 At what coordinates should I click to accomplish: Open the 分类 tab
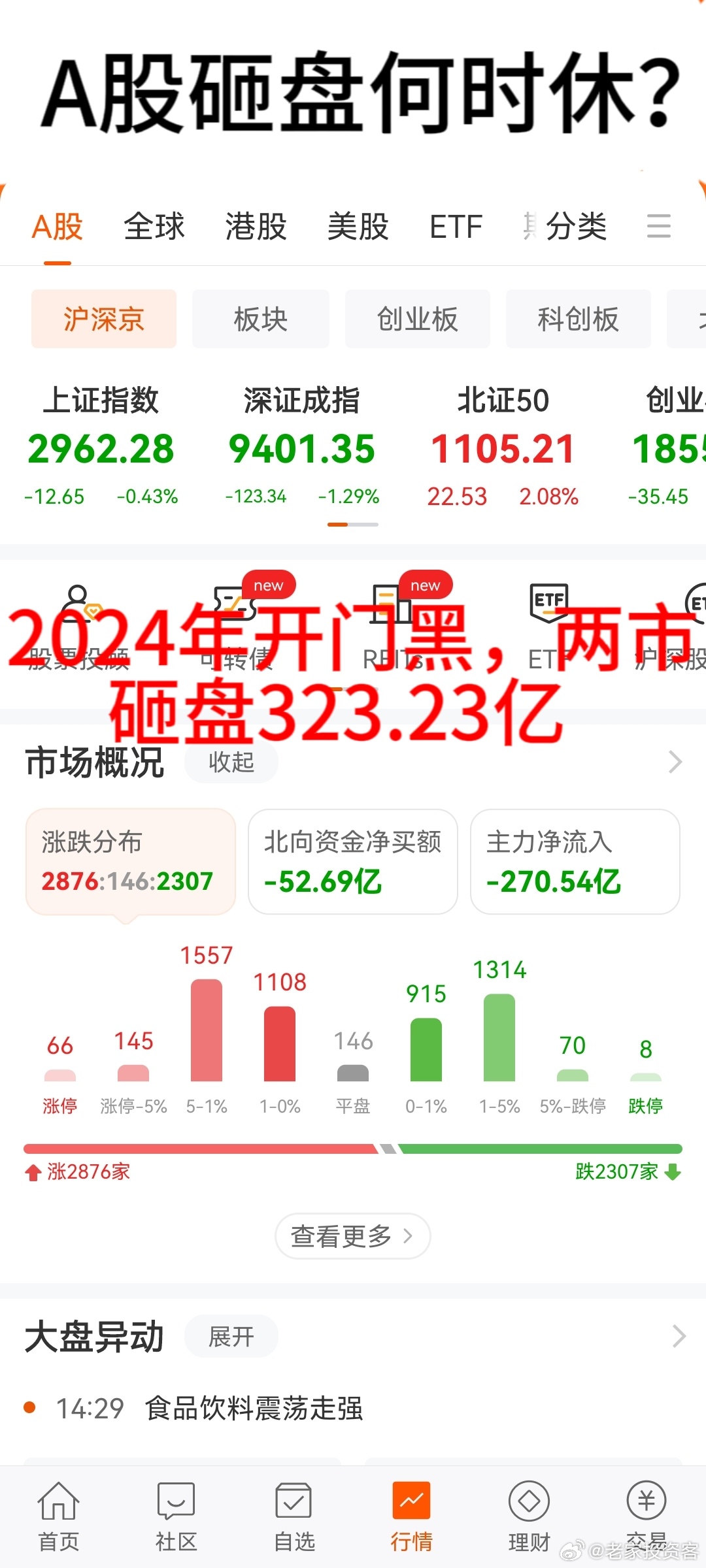click(x=576, y=227)
